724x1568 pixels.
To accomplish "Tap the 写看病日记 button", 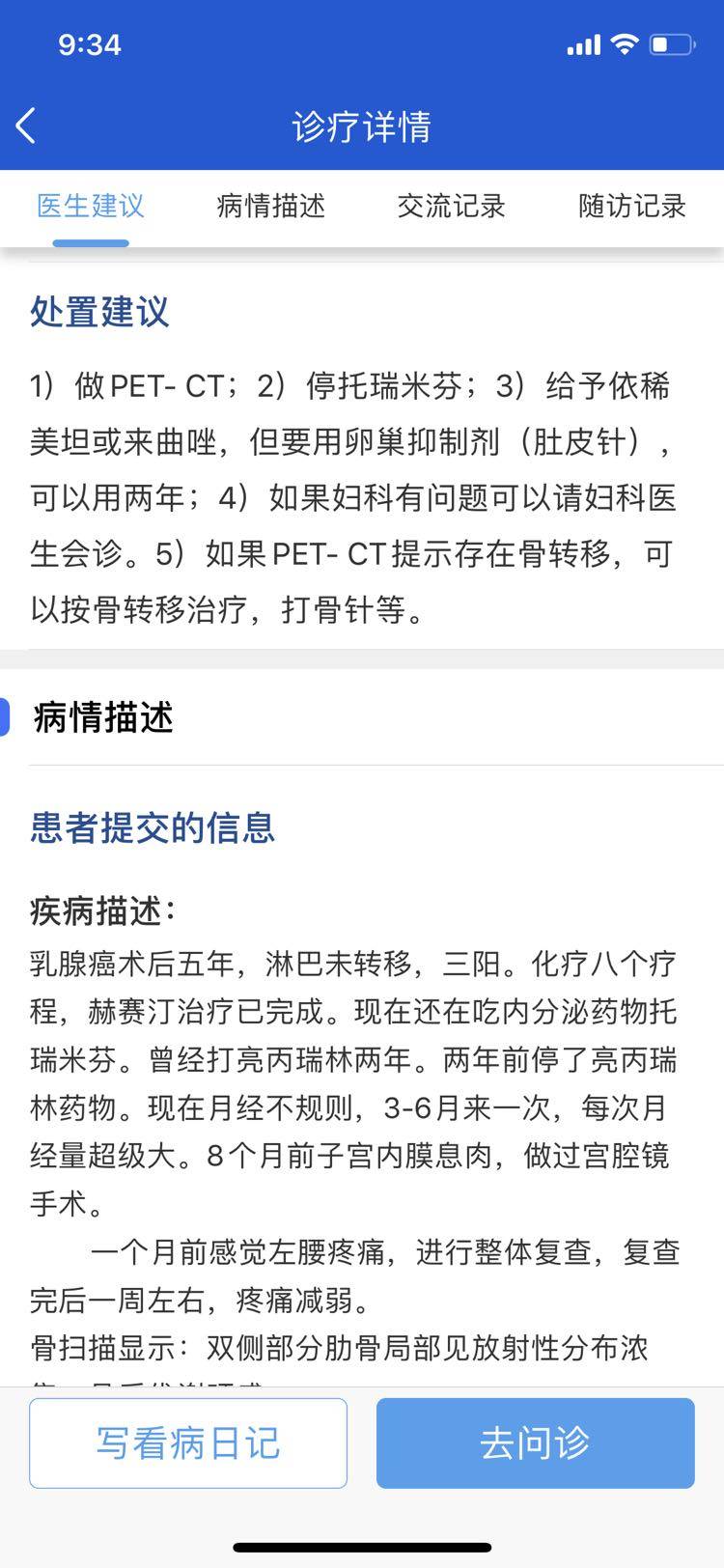I will 188,1442.
